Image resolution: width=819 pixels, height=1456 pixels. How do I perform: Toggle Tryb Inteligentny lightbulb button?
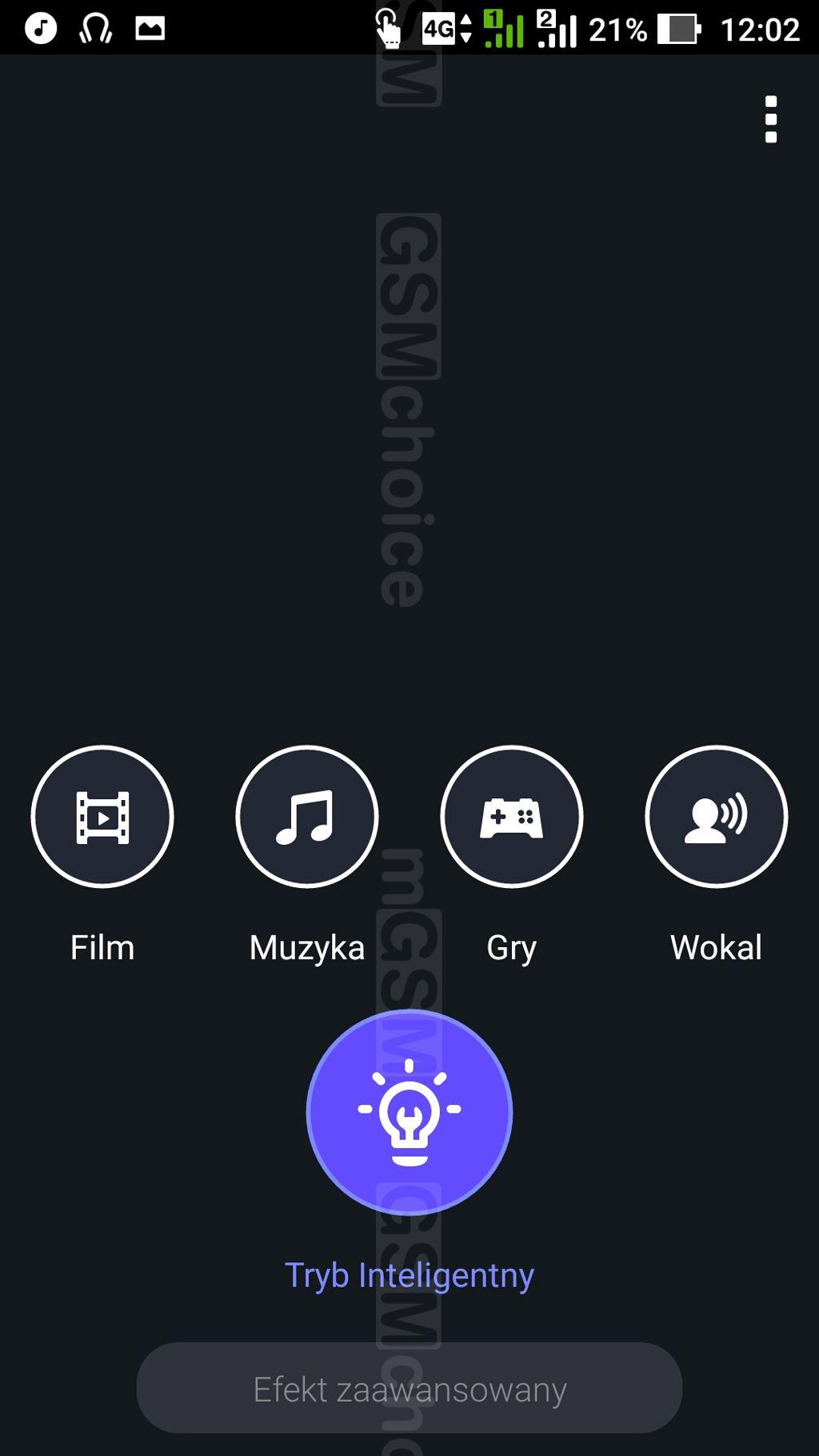tap(409, 1113)
